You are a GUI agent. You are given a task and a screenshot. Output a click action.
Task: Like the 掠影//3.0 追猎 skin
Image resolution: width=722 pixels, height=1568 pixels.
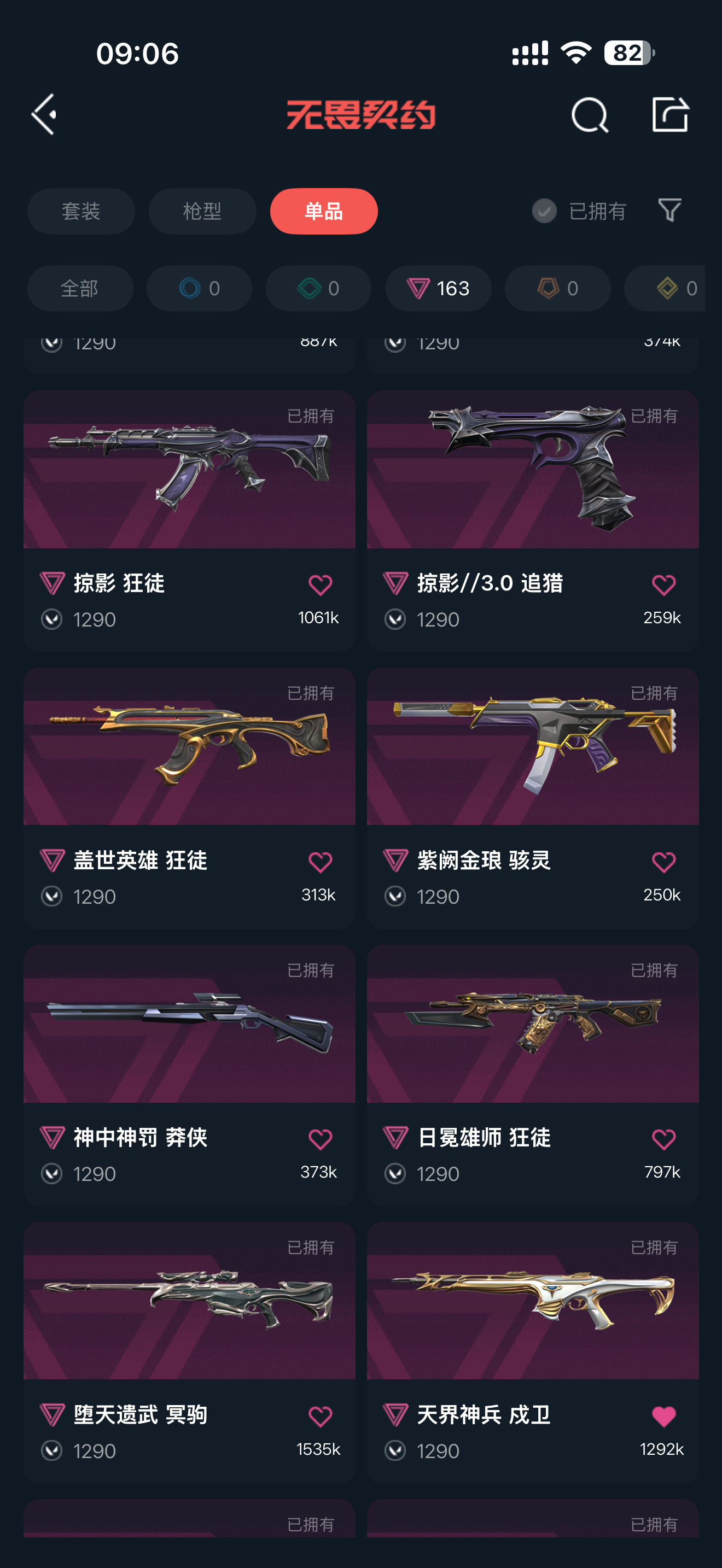click(663, 585)
